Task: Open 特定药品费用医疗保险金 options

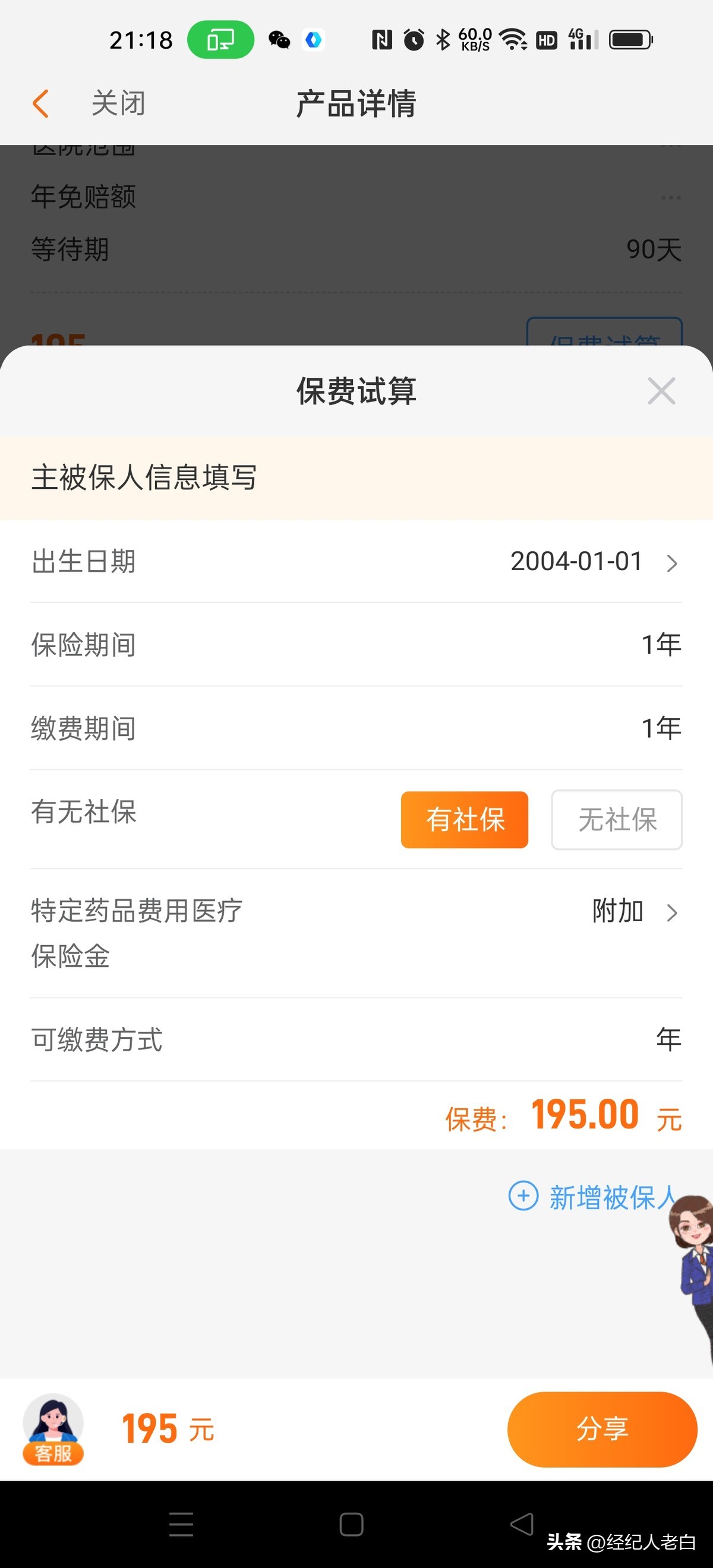Action: (633, 912)
